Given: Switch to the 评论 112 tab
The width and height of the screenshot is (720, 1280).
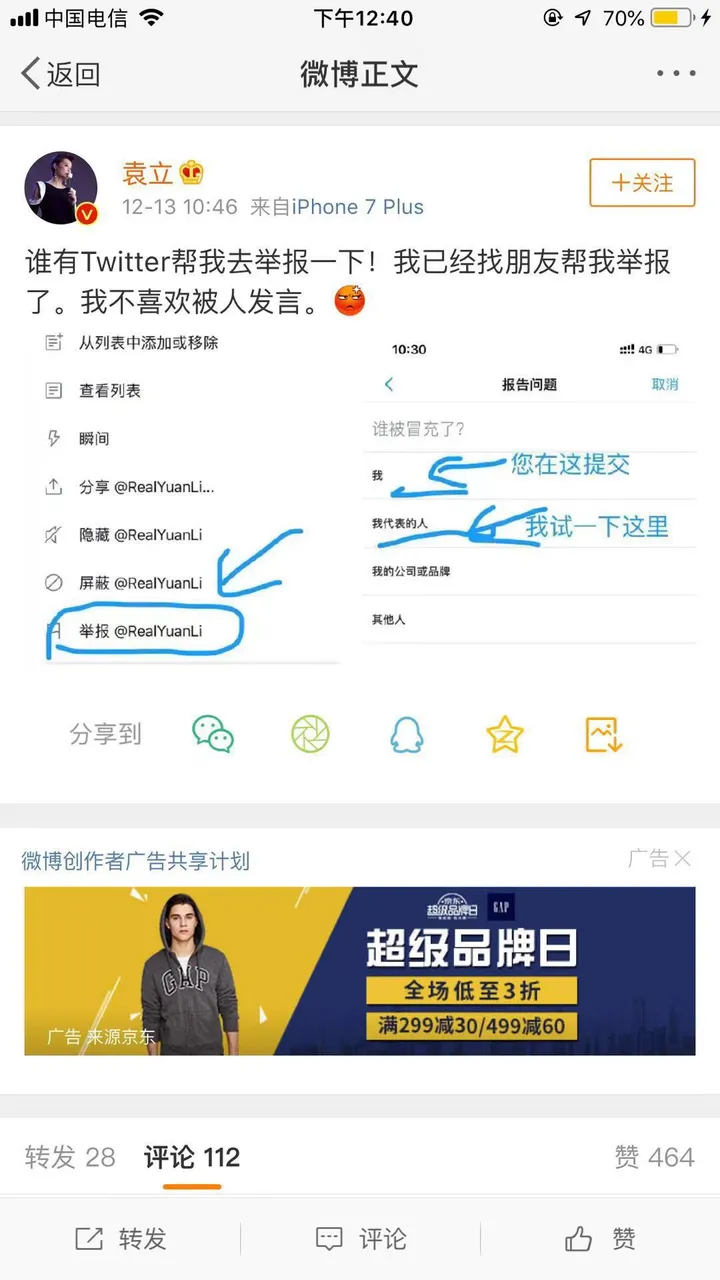Looking at the screenshot, I should (x=192, y=1158).
